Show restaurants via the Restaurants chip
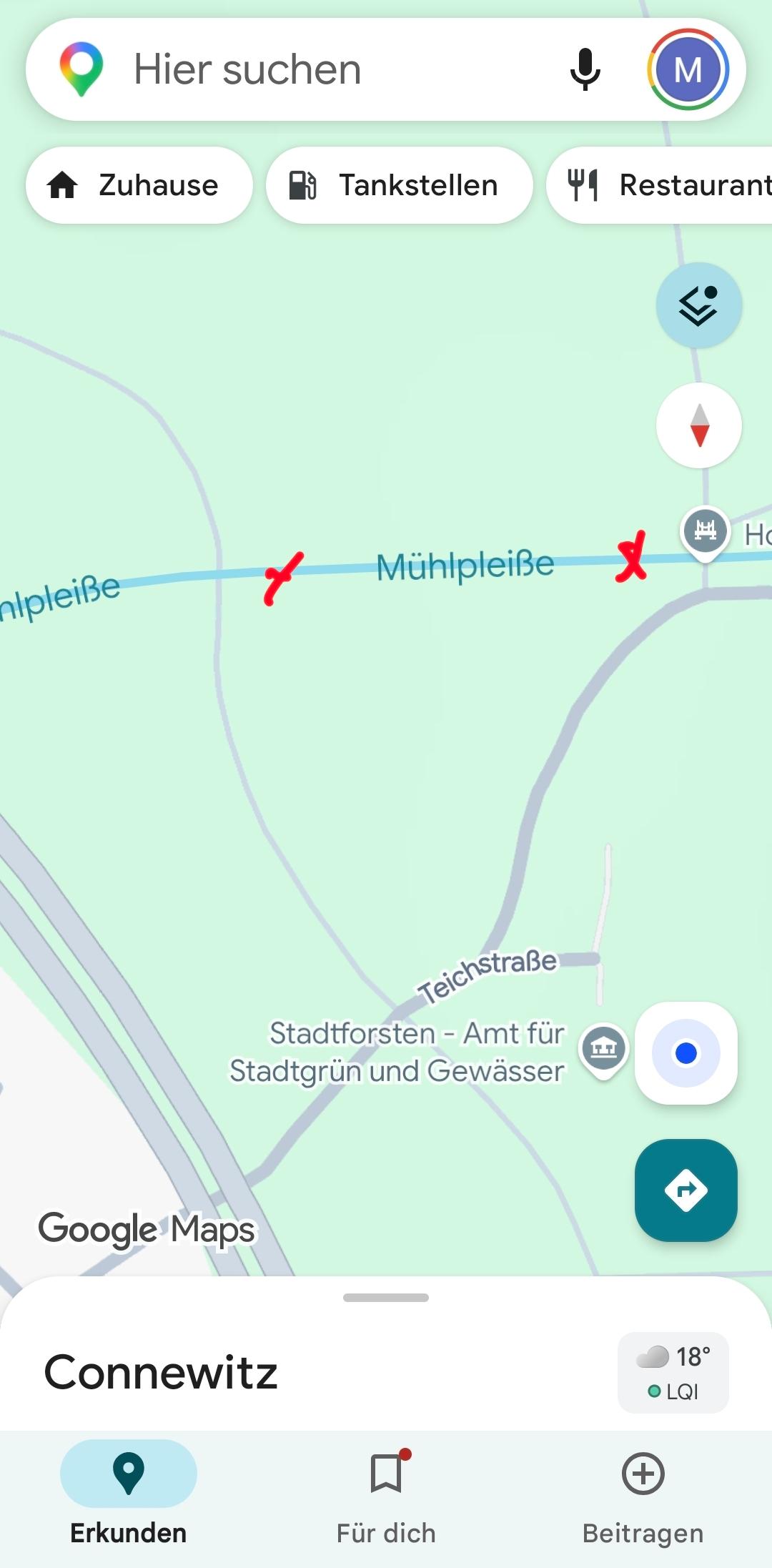 tap(659, 185)
